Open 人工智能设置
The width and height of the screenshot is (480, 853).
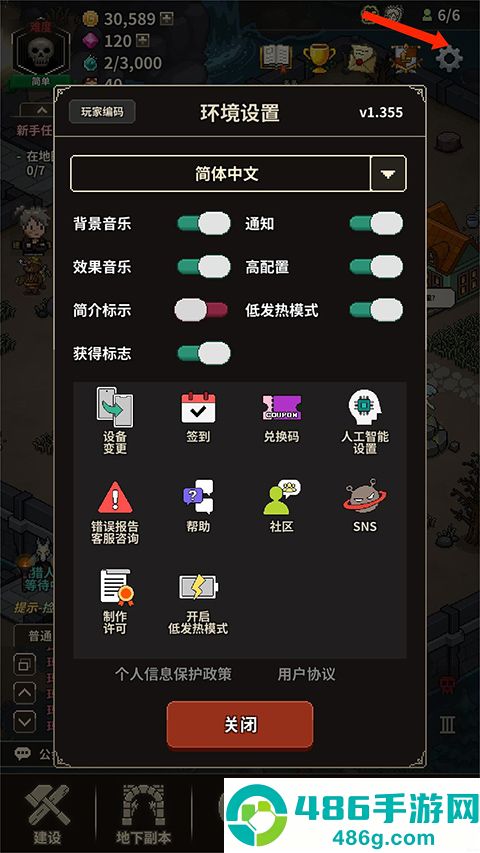365,421
